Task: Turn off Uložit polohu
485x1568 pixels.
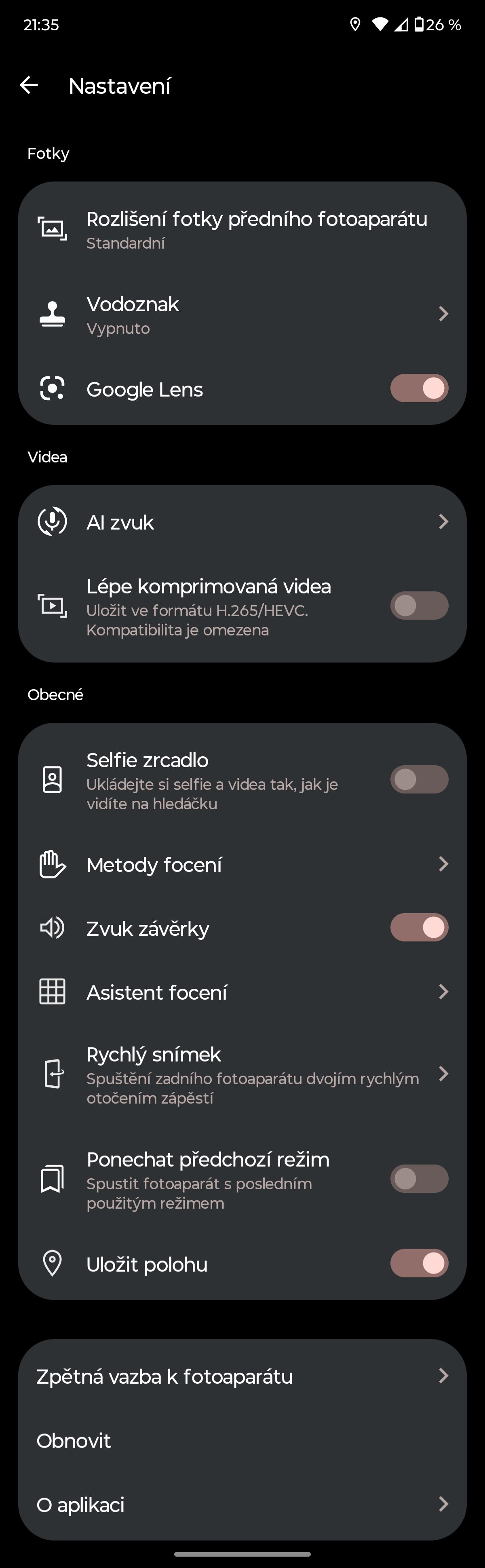Action: (419, 1263)
